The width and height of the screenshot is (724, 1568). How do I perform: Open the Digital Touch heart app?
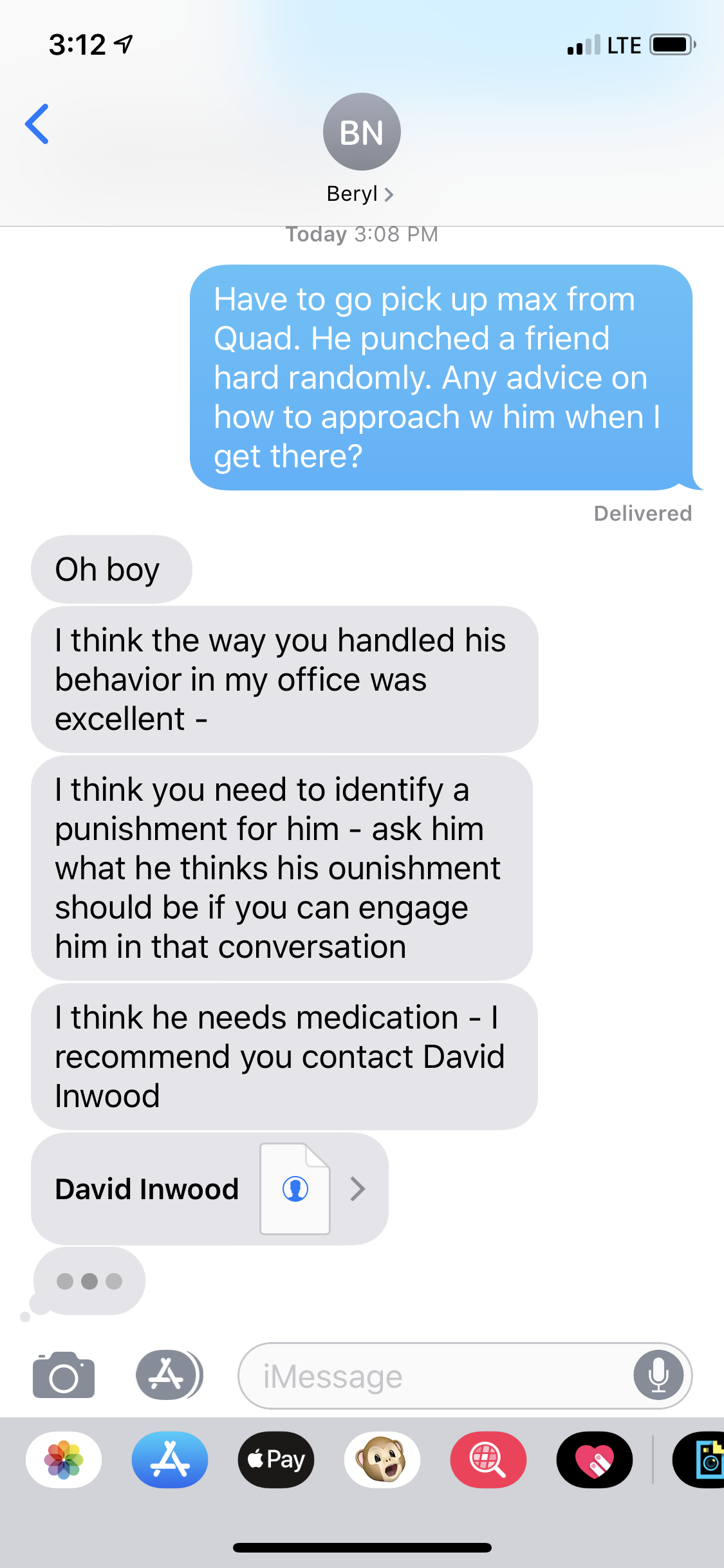[595, 1459]
